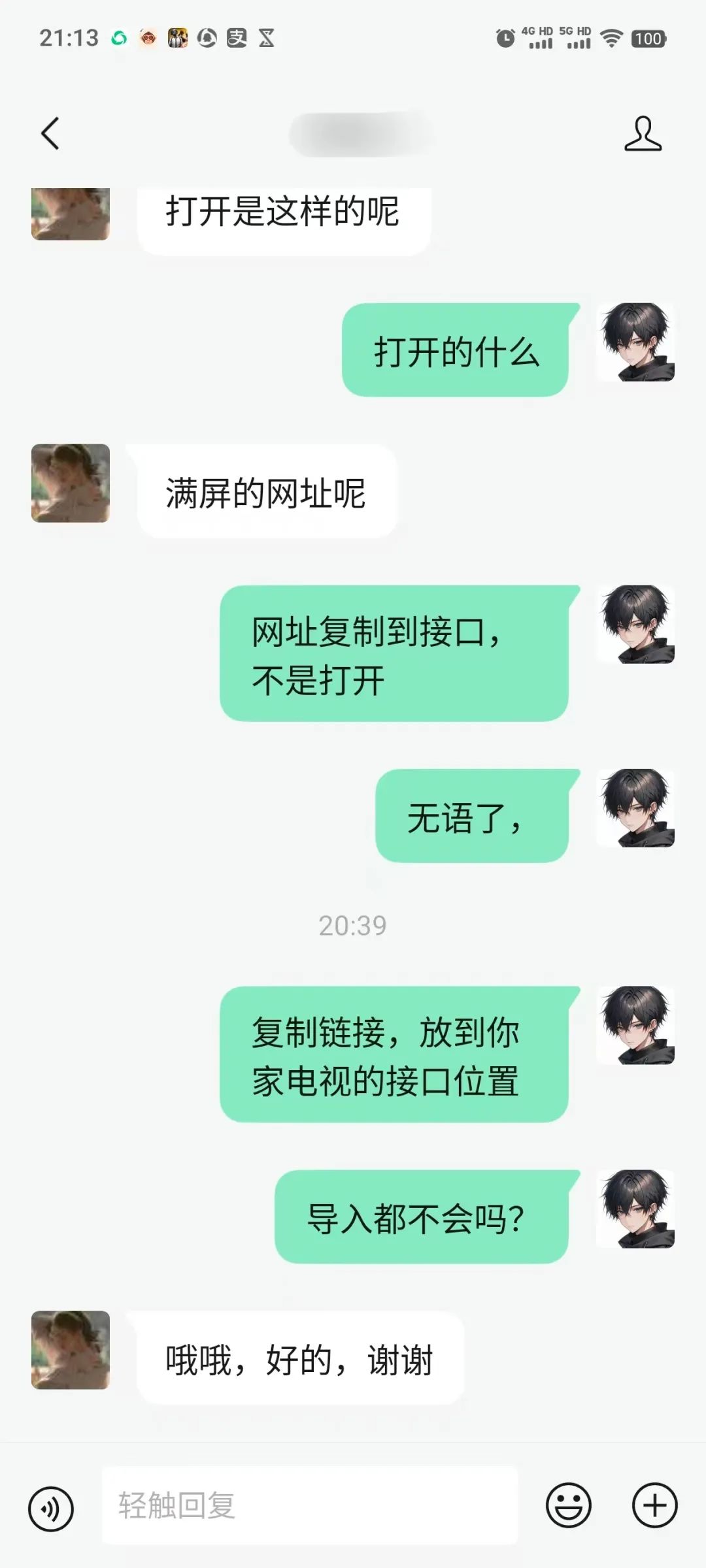Open sender's avatar beside 满屏的网址呢
The width and height of the screenshot is (706, 1568).
71,483
